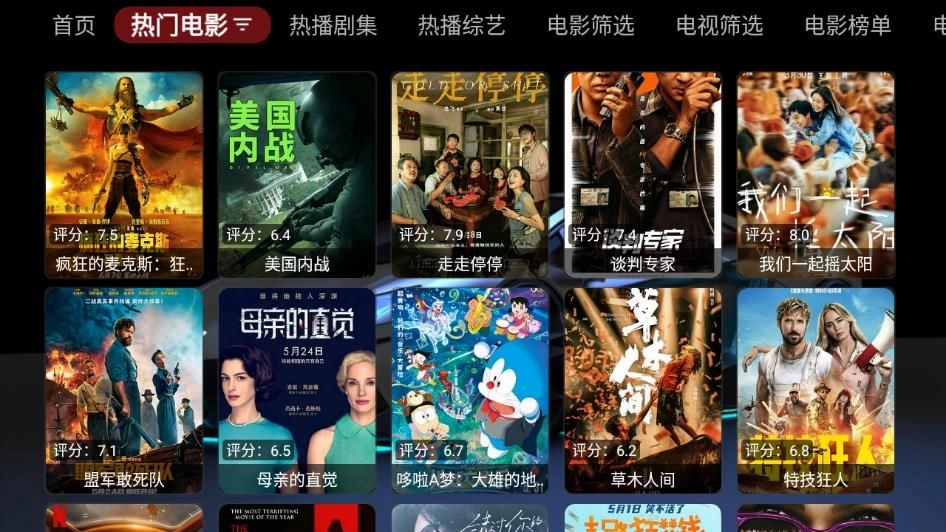Select the 电影筛选 tab
Viewport: 946px width, 532px height.
coord(591,25)
